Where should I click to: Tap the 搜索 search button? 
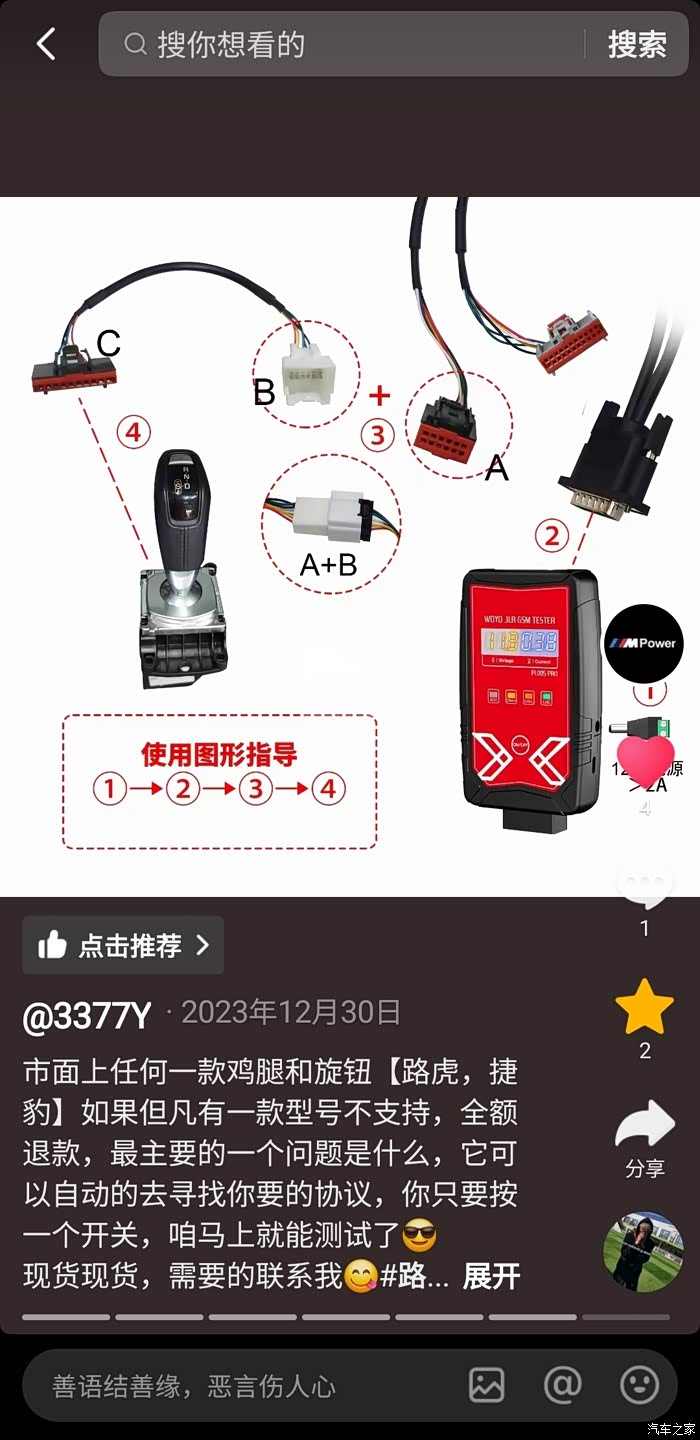click(x=637, y=44)
